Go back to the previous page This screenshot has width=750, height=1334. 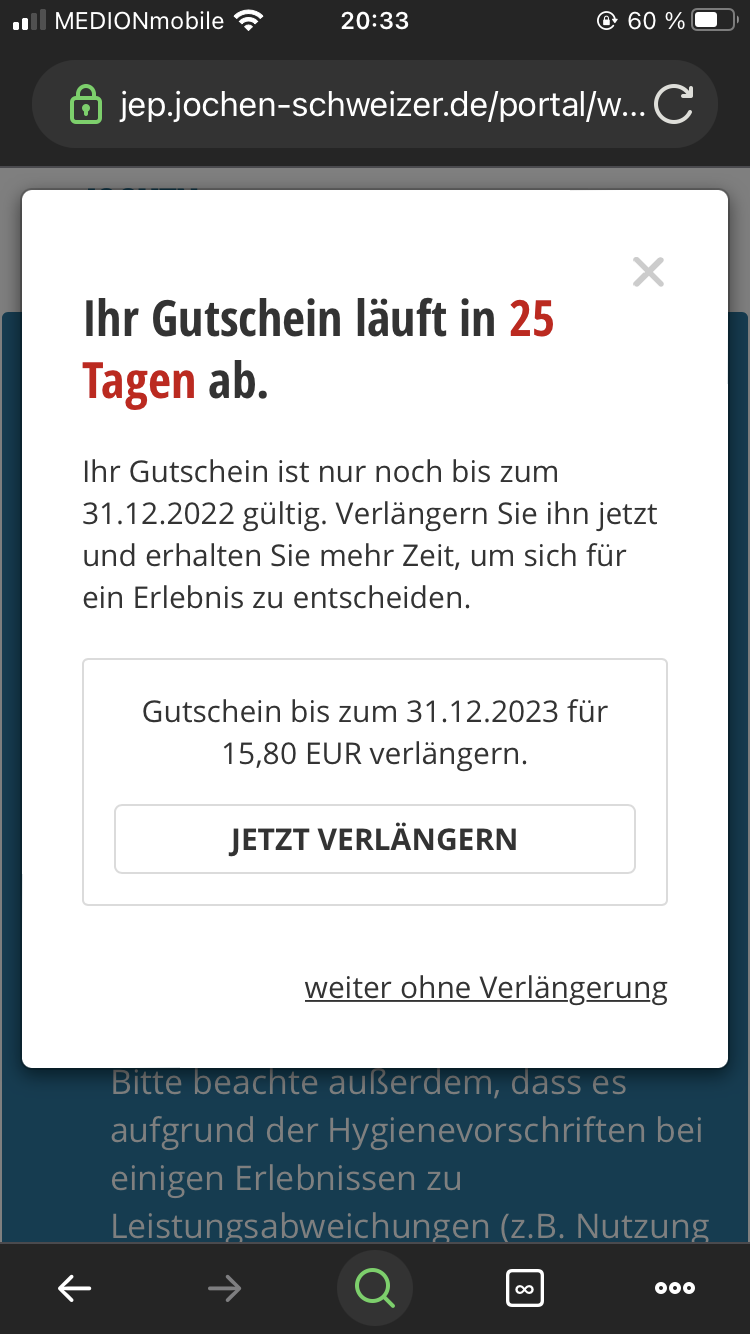click(75, 1289)
